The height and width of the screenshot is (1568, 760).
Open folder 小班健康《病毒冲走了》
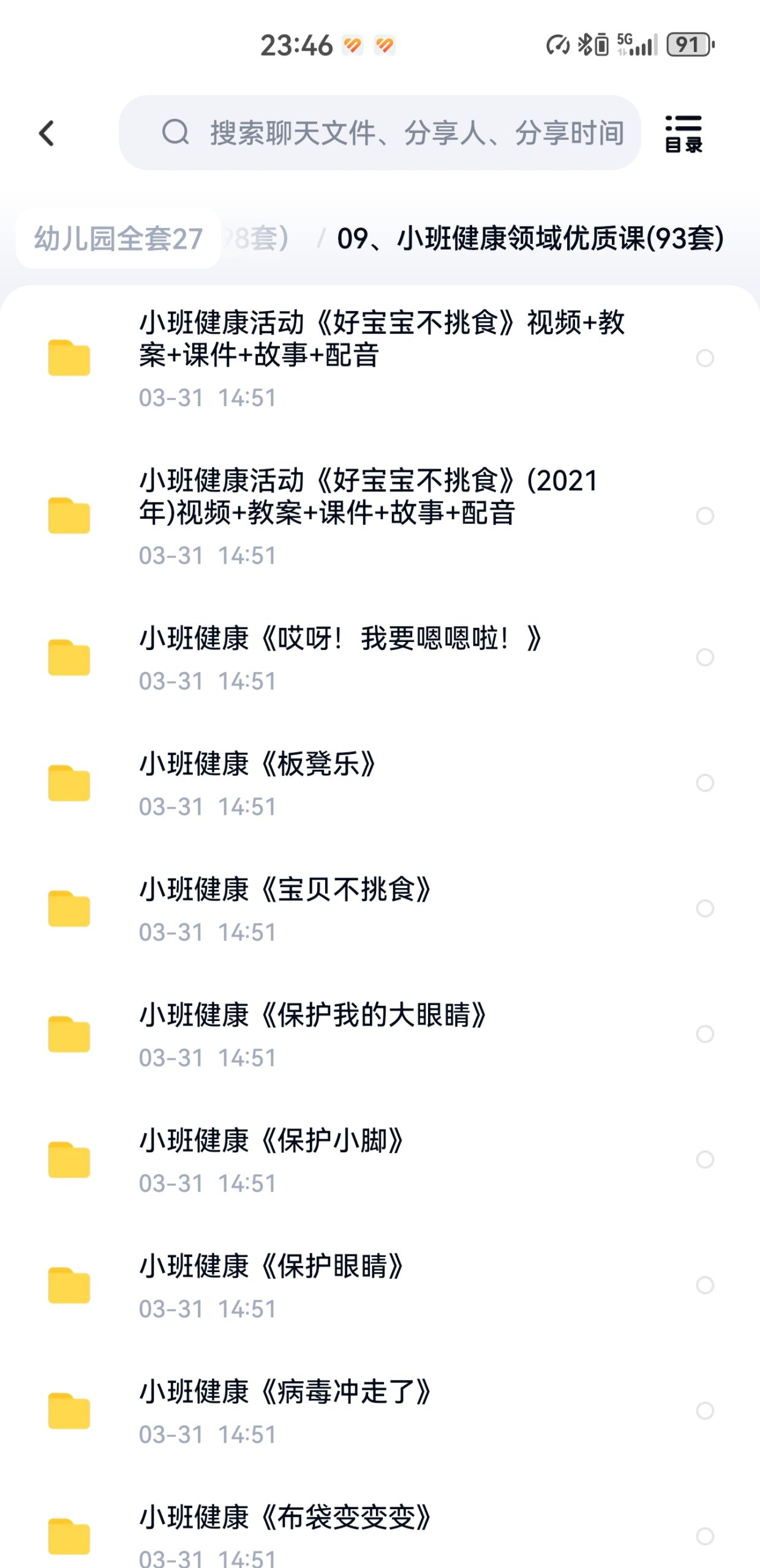click(380, 1411)
